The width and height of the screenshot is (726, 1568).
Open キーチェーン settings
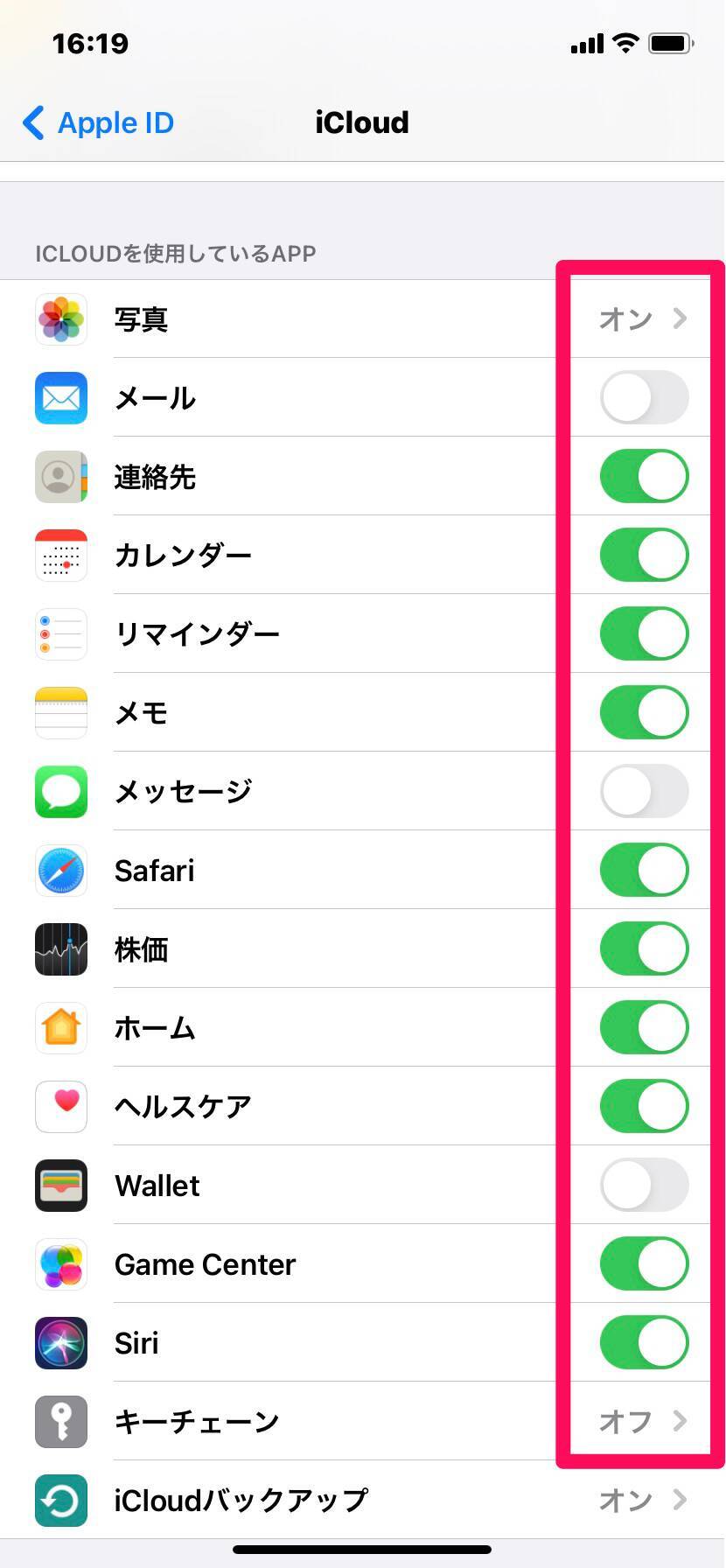pos(362,1421)
